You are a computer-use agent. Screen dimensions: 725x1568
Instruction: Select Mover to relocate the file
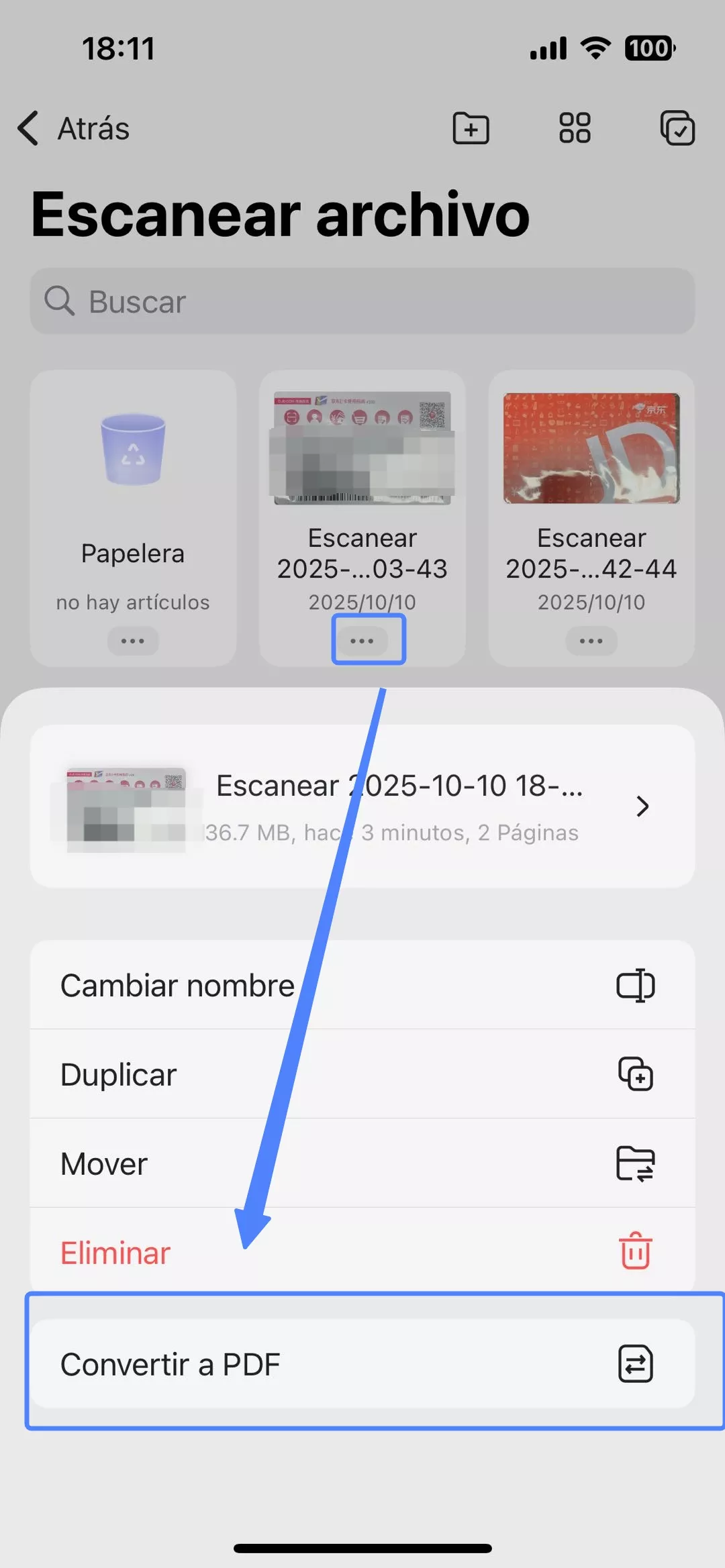pos(362,1163)
